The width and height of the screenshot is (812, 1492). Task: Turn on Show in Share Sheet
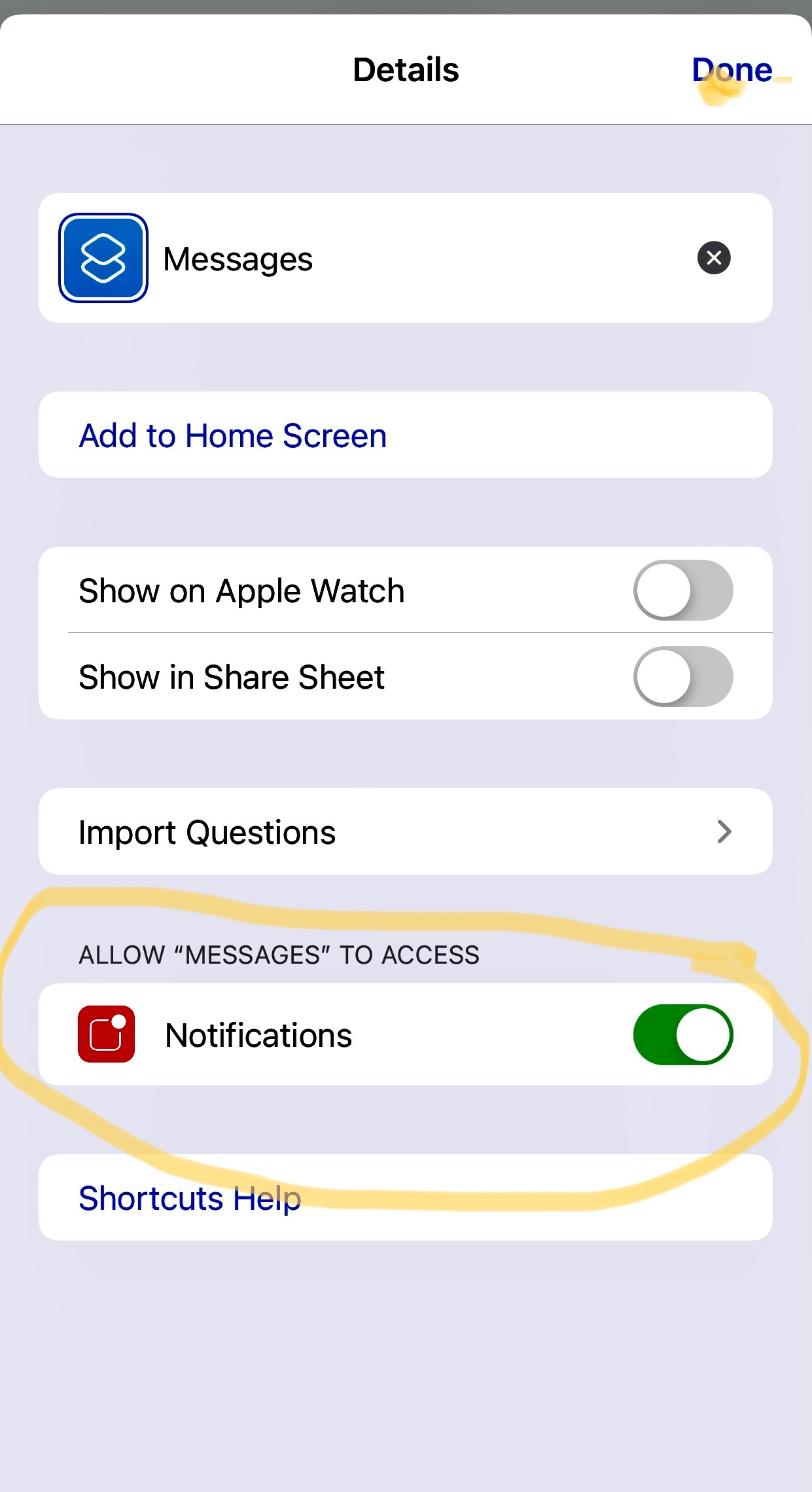tap(683, 677)
